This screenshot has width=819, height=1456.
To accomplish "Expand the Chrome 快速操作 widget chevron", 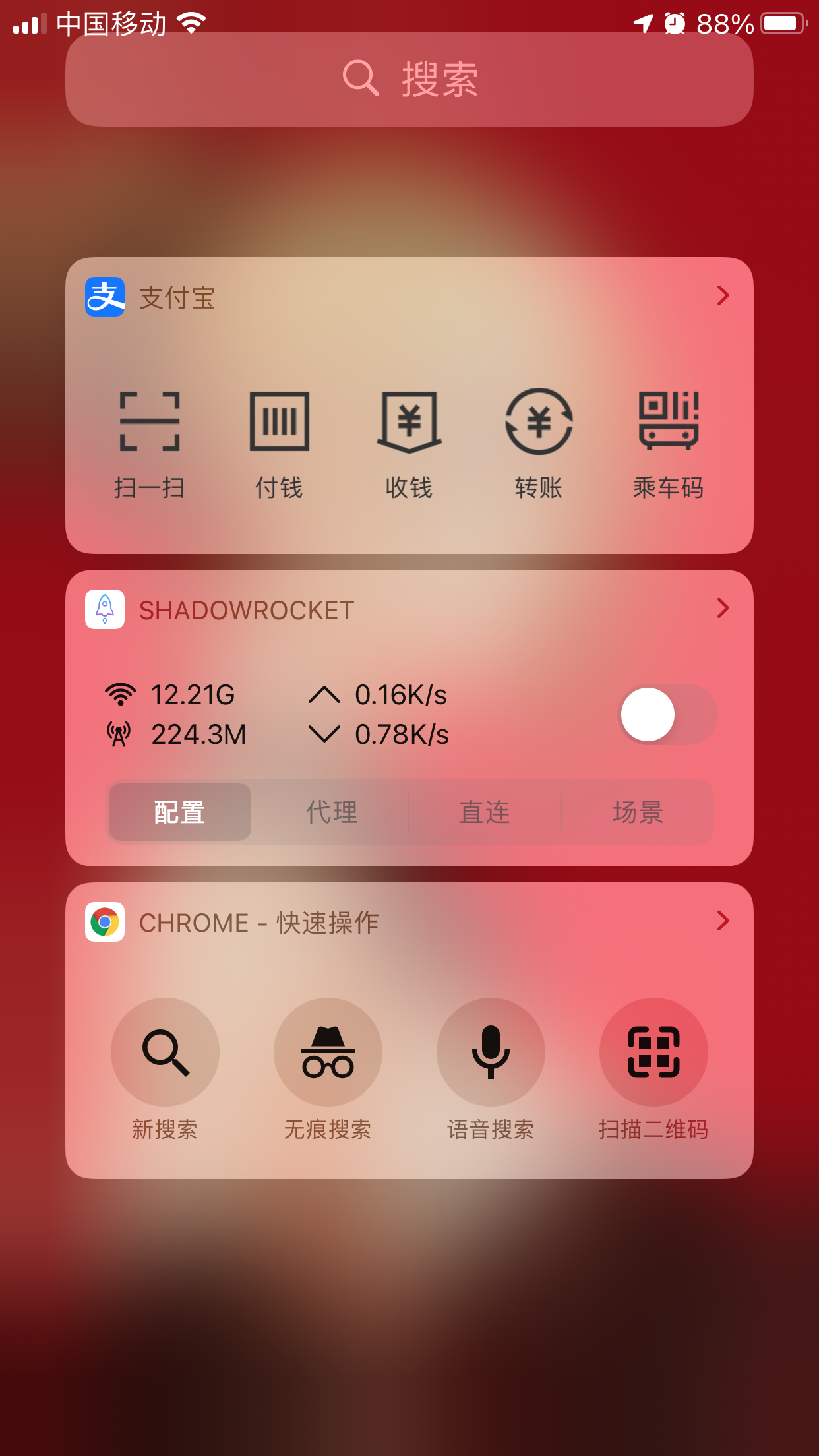I will (723, 921).
